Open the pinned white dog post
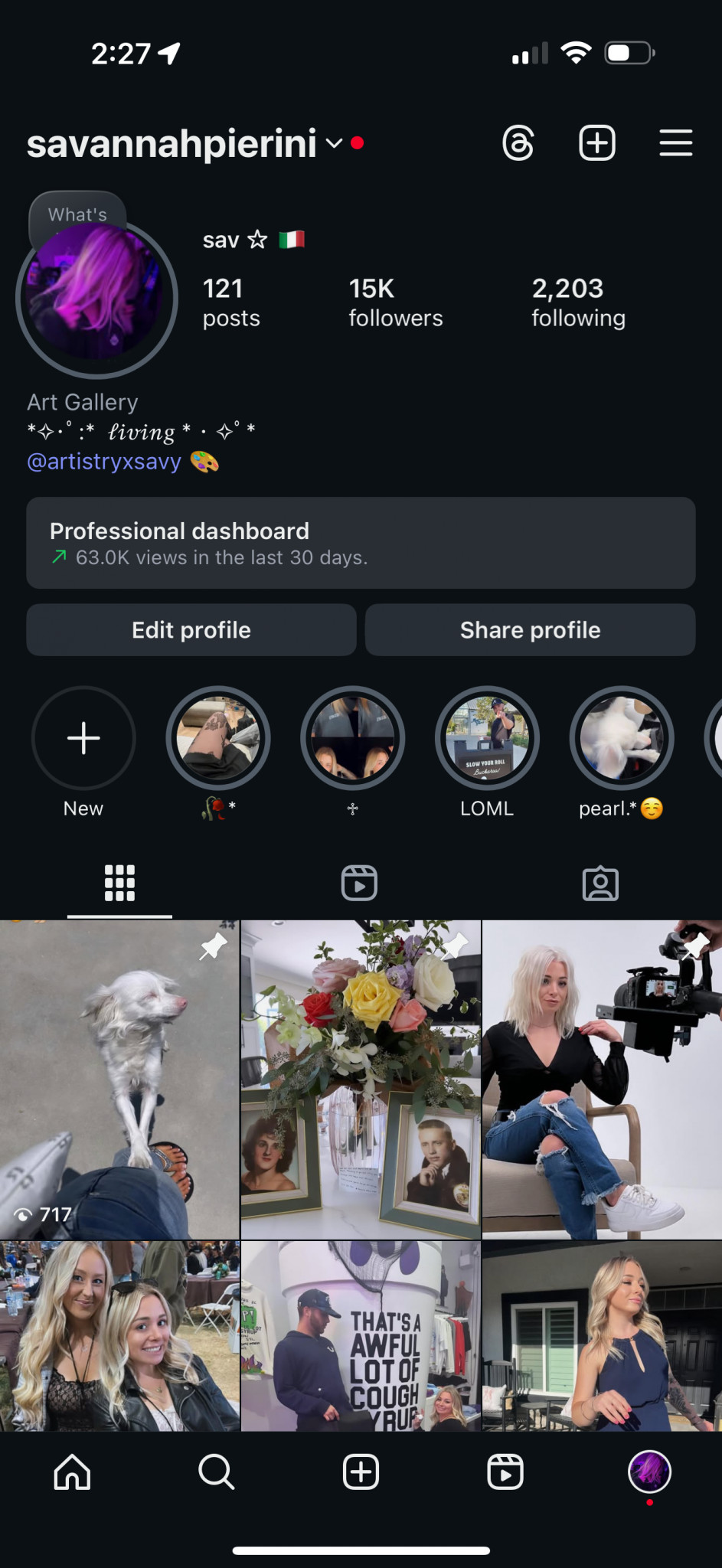 click(x=119, y=1080)
